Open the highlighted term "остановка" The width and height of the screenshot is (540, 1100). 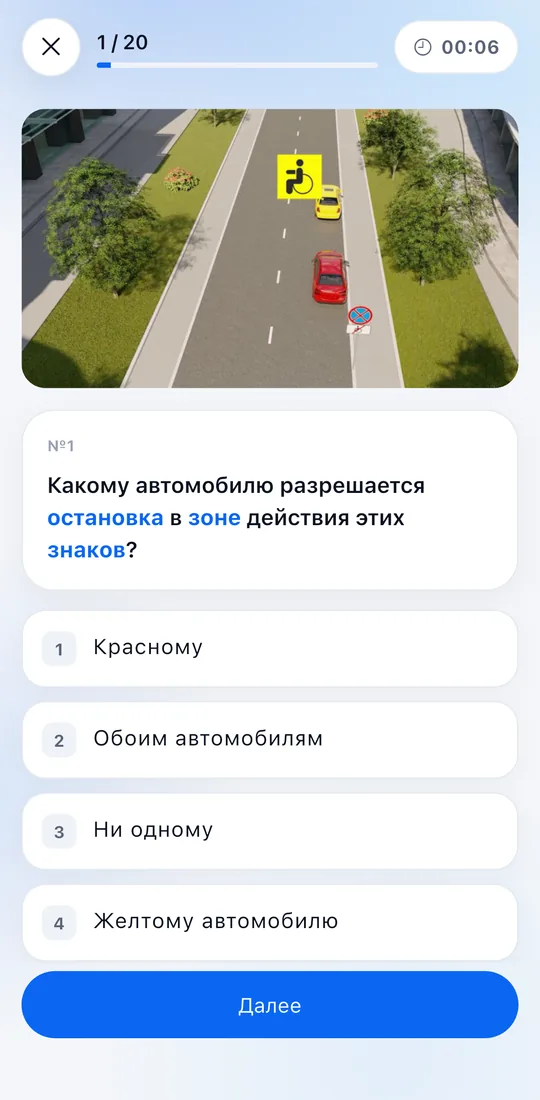coord(105,518)
